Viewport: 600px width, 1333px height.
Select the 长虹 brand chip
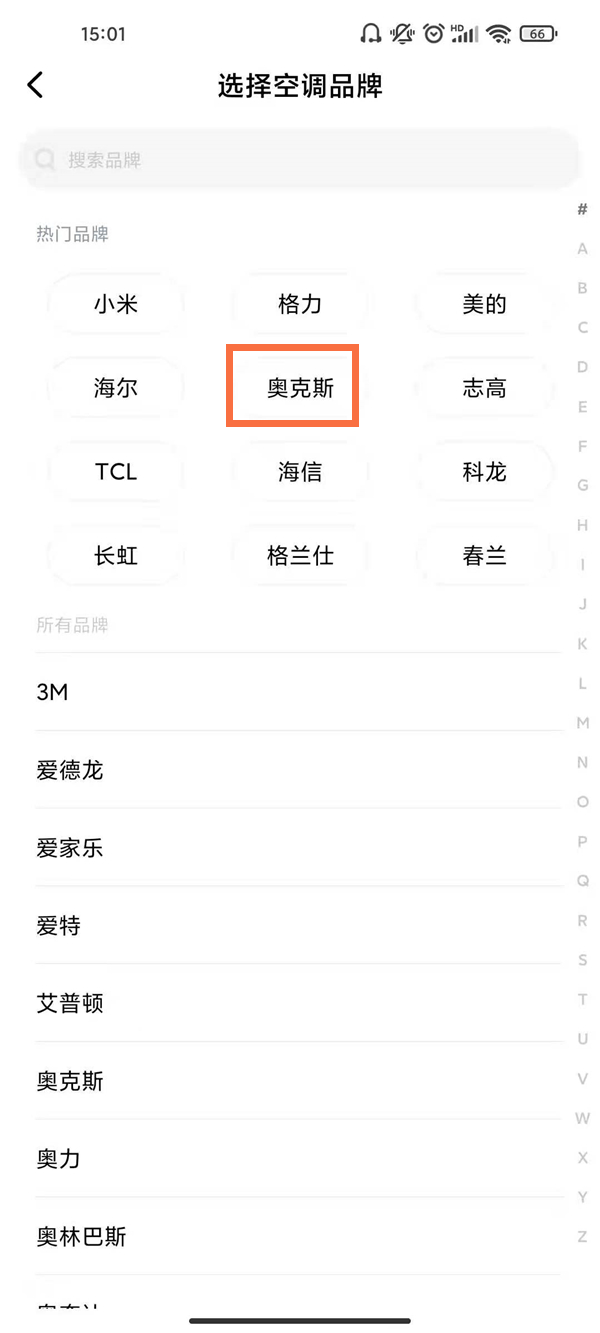pyautogui.click(x=116, y=556)
